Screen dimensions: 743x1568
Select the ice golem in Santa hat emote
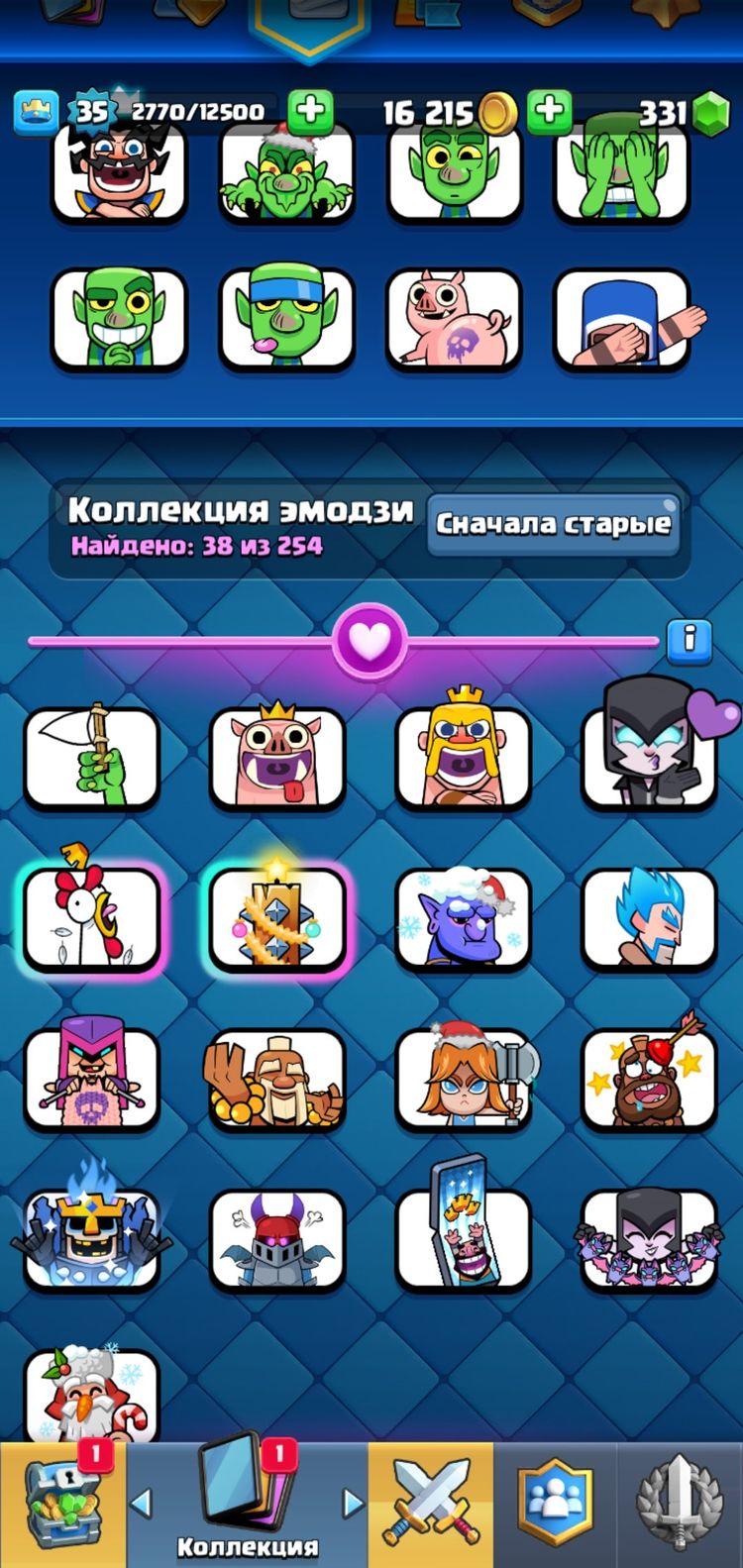[463, 918]
